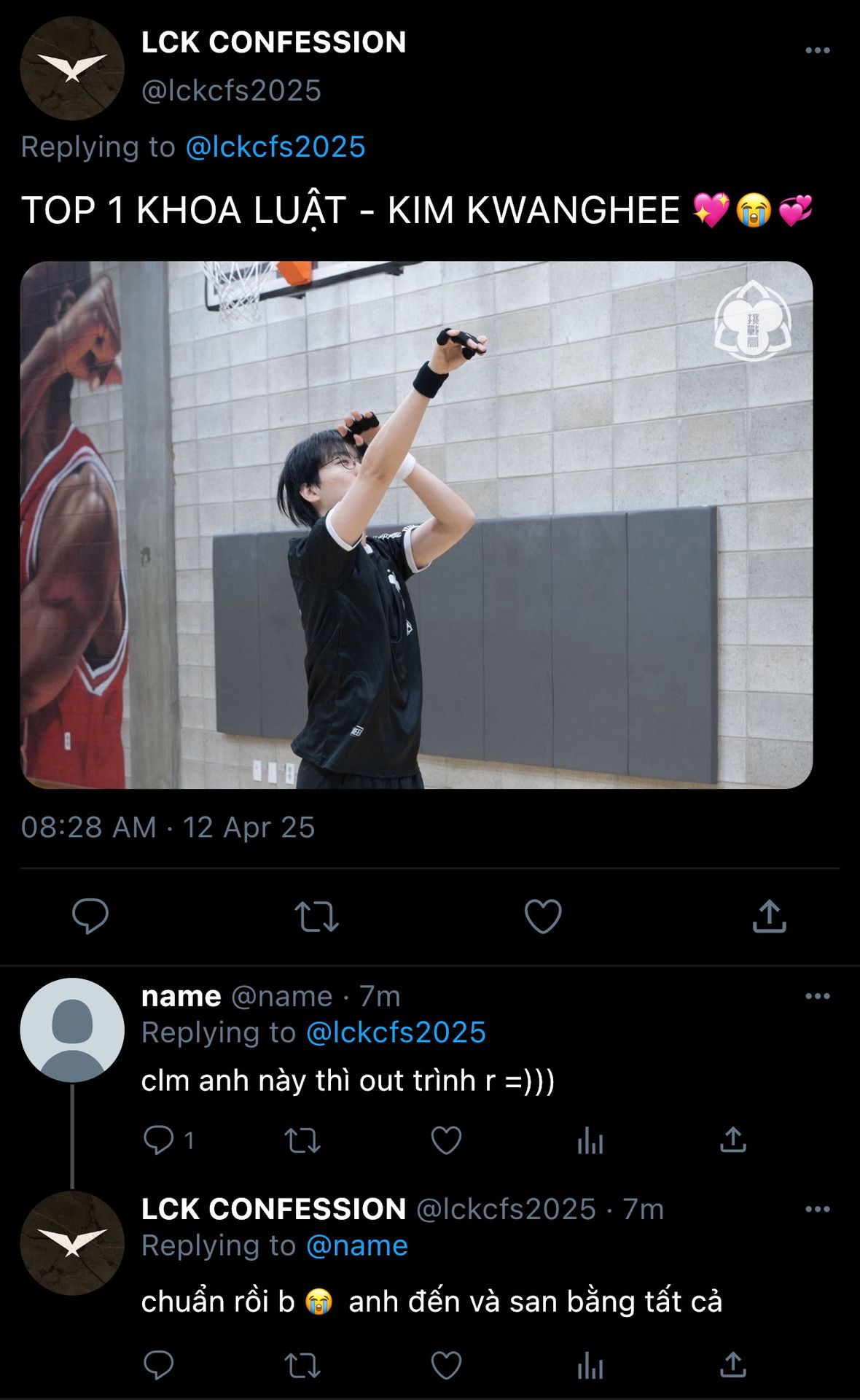The image size is (860, 1400).
Task: Open the main tweet's overflow menu
Action: pyautogui.click(x=817, y=50)
